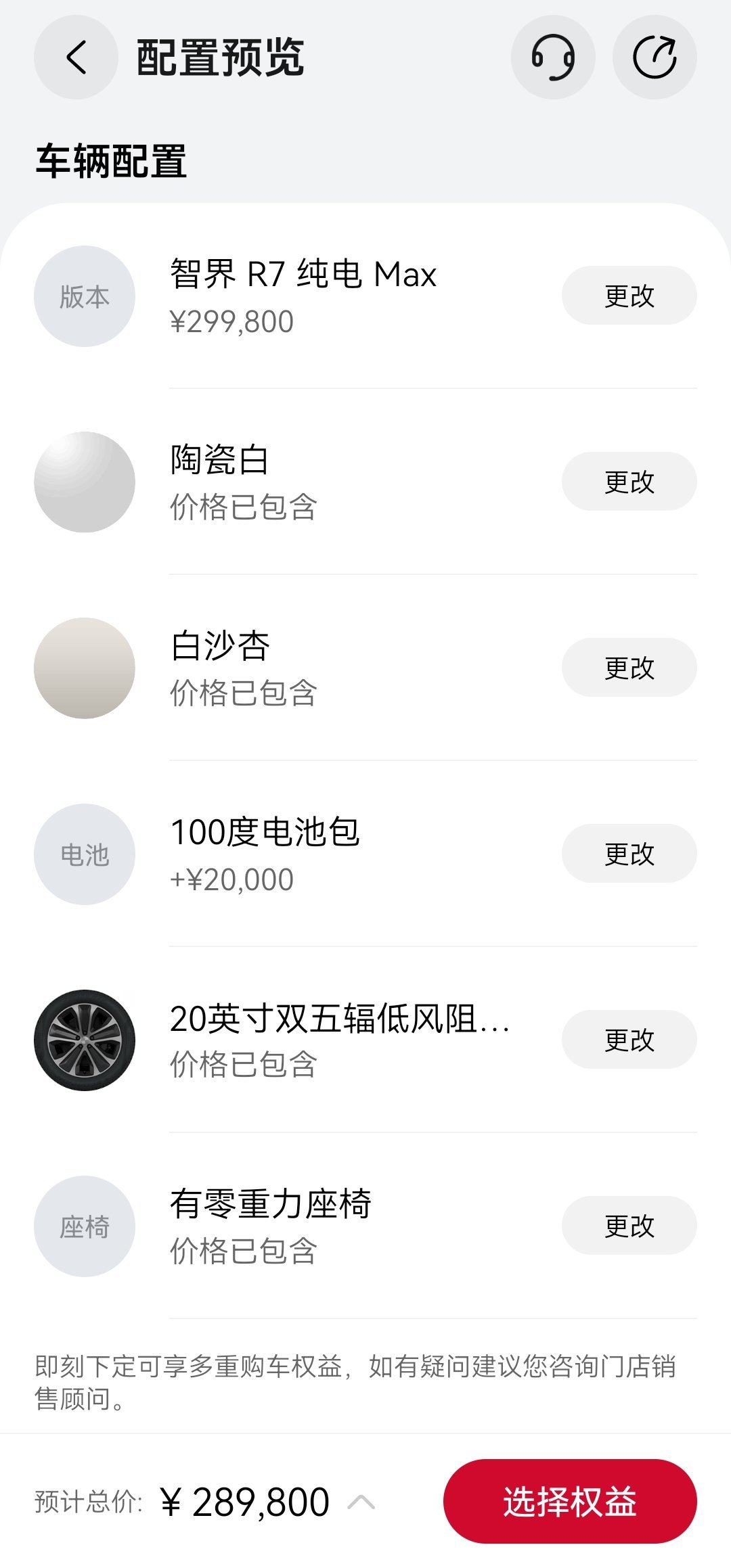Change the 20英寸 wheel option
The width and height of the screenshot is (731, 1568).
click(x=629, y=1040)
